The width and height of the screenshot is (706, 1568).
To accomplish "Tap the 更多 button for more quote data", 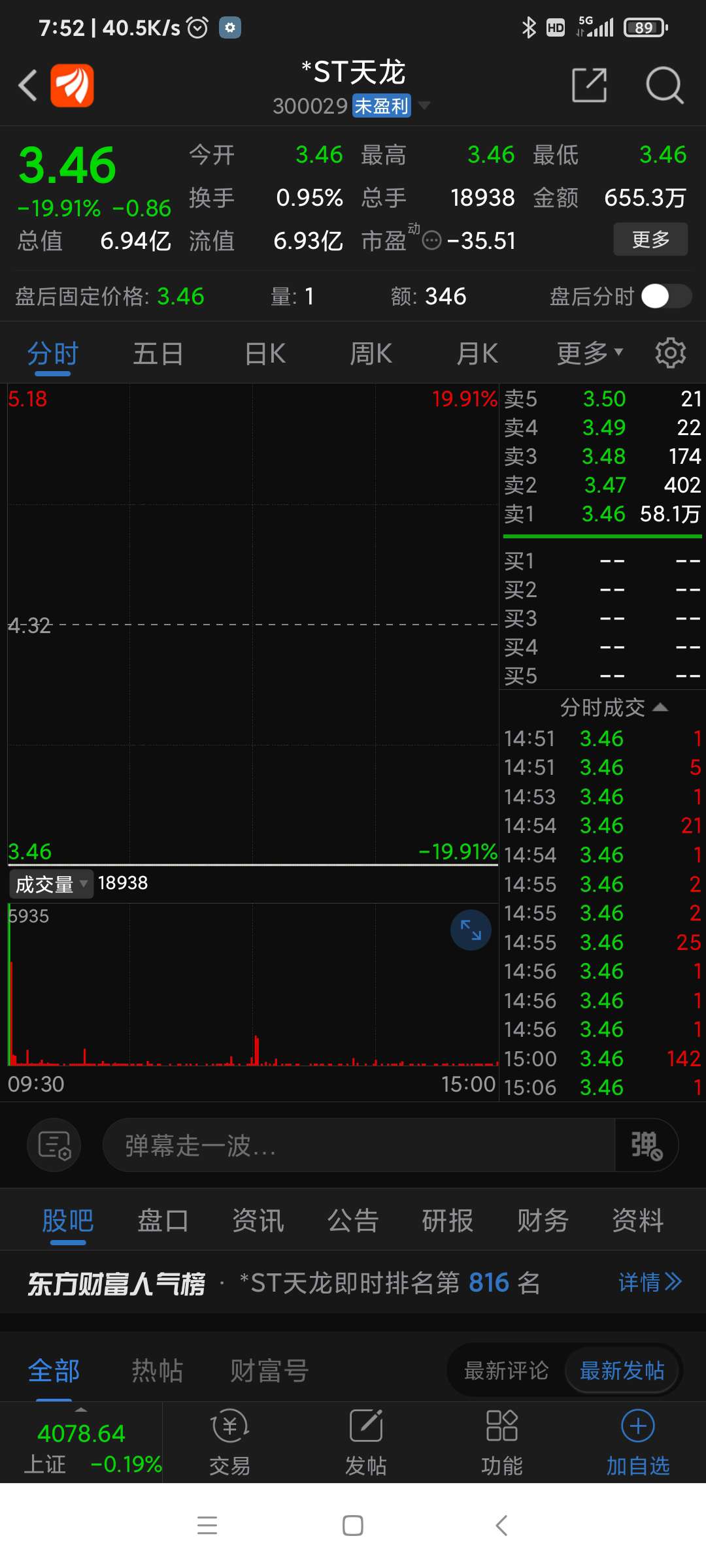I will [650, 239].
